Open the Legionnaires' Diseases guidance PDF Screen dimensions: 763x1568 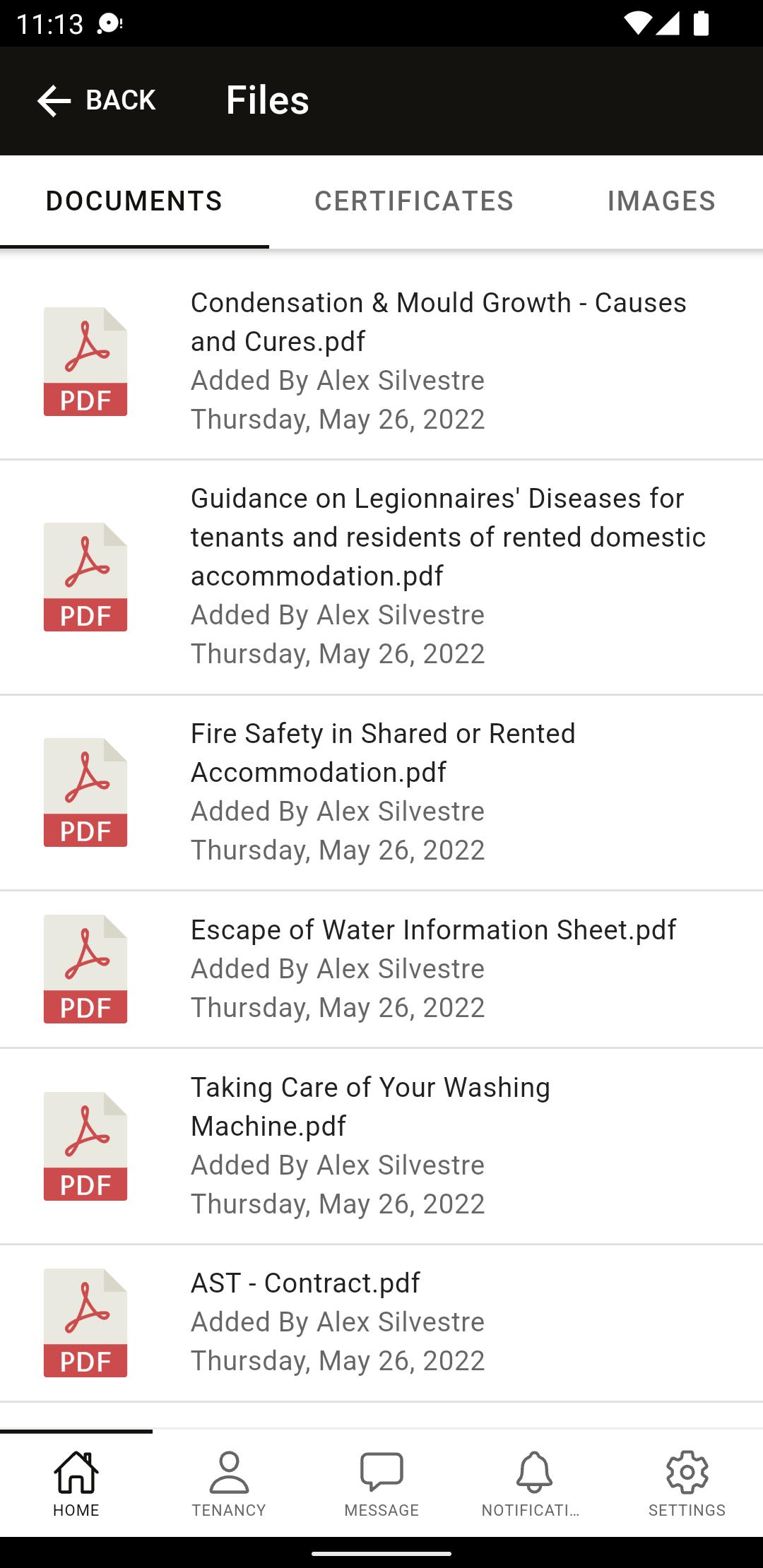click(x=381, y=576)
